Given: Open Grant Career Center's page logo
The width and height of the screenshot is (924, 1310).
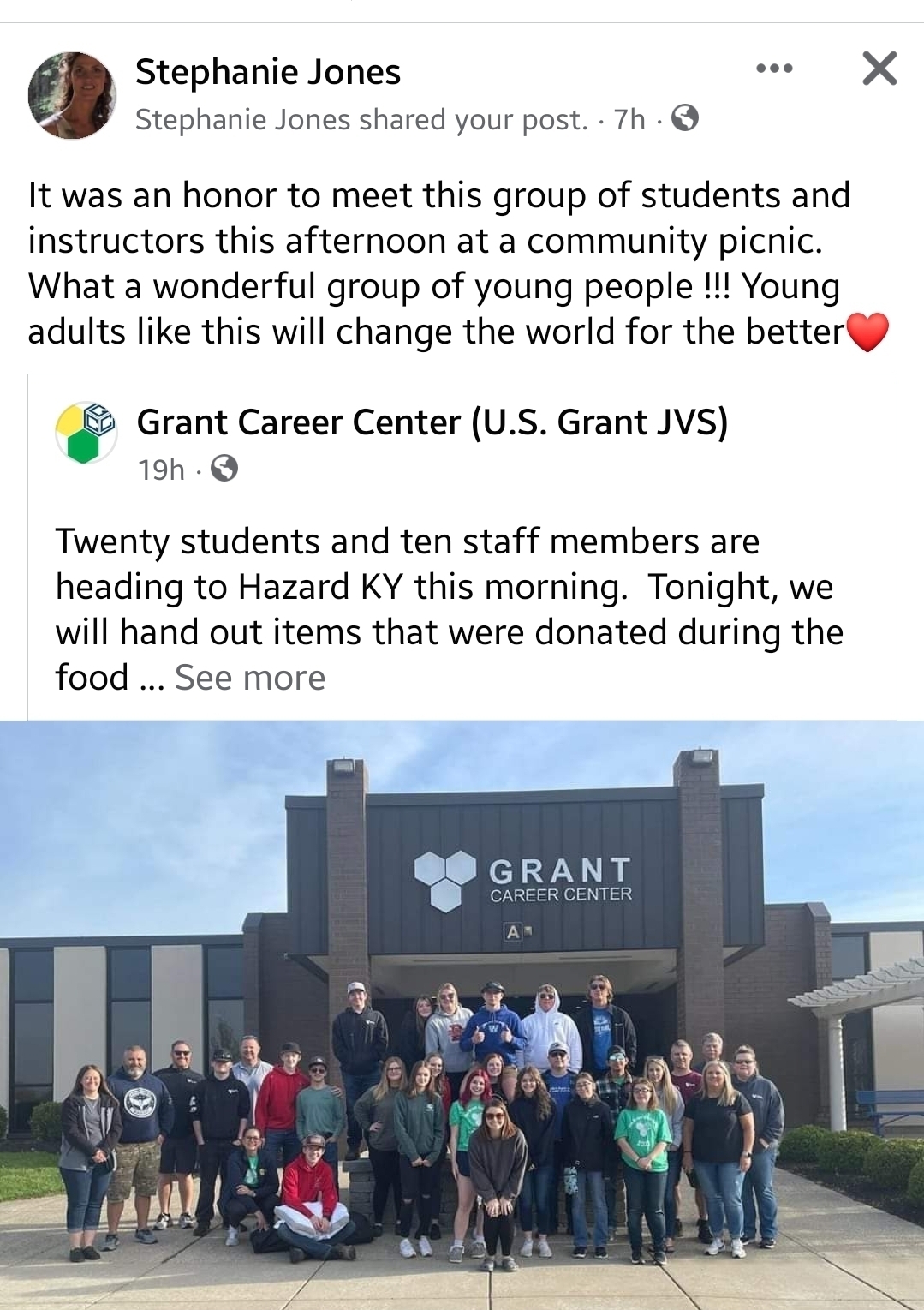Looking at the screenshot, I should point(86,432).
